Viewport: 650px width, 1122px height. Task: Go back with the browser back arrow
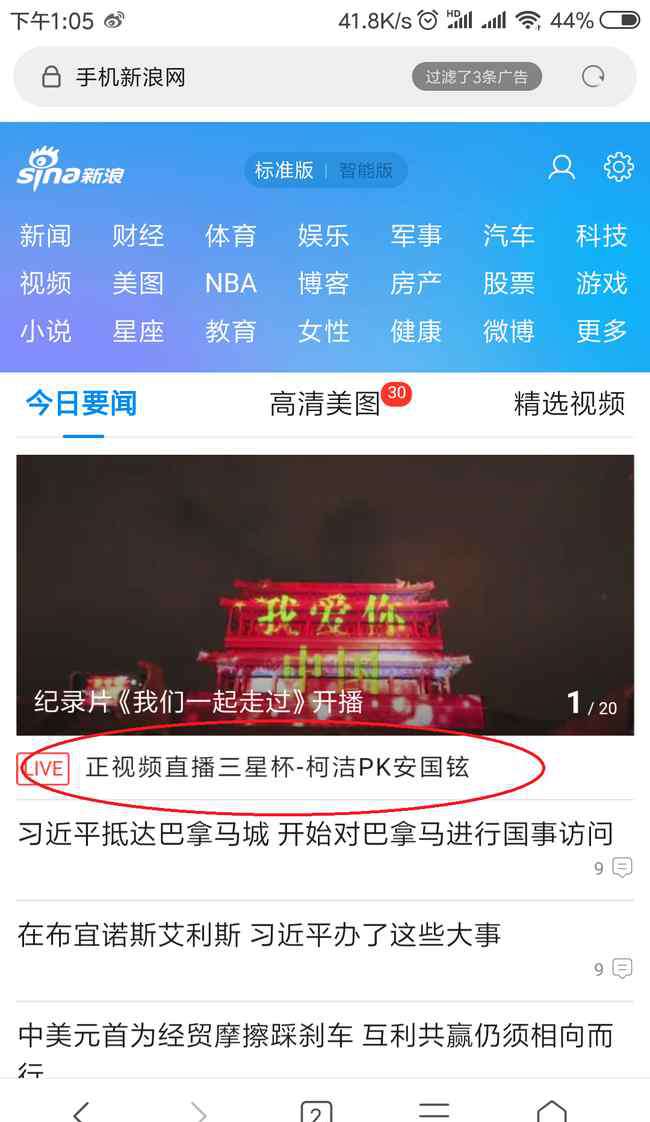82,1109
